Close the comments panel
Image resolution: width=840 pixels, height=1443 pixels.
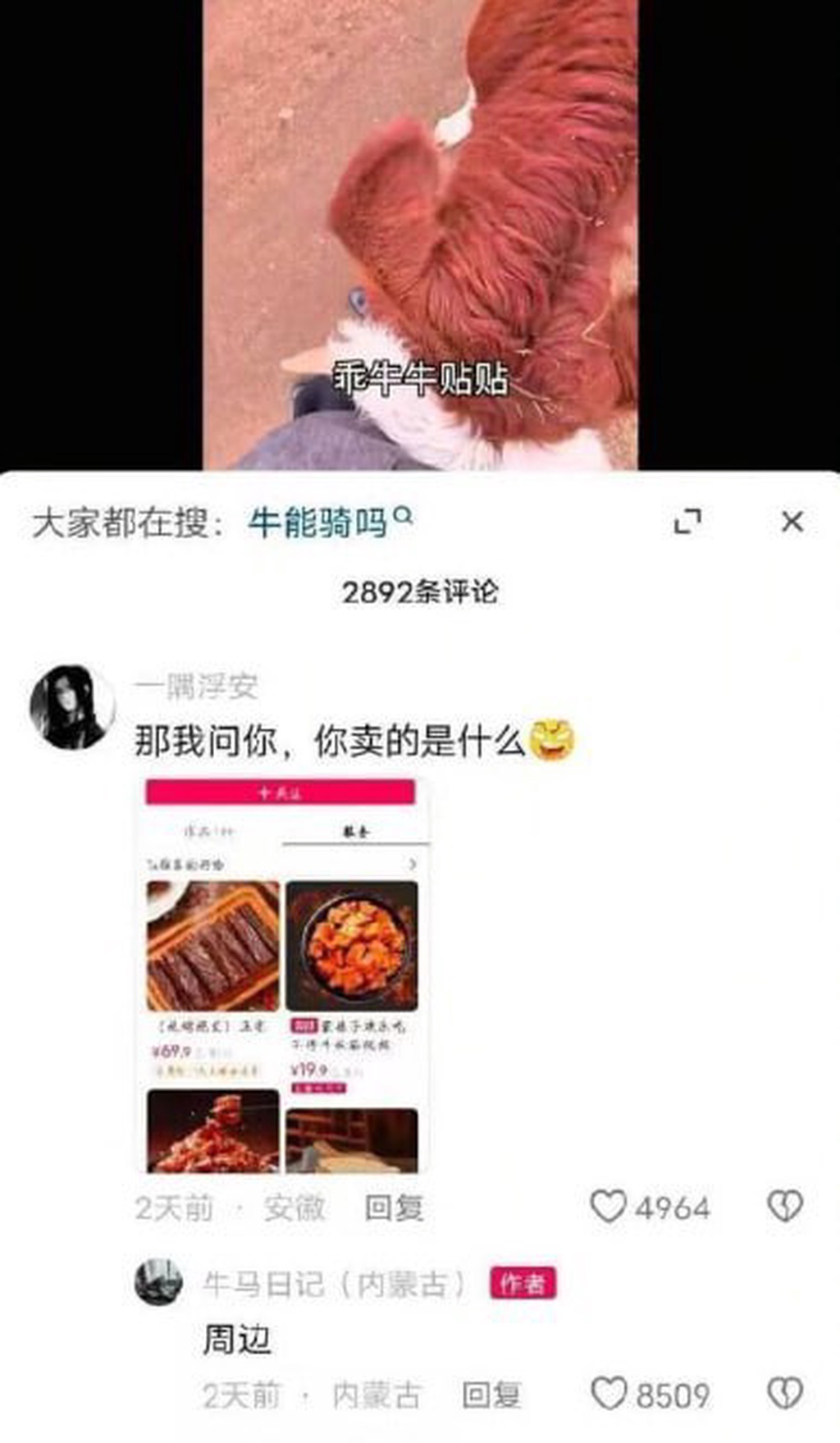(792, 522)
